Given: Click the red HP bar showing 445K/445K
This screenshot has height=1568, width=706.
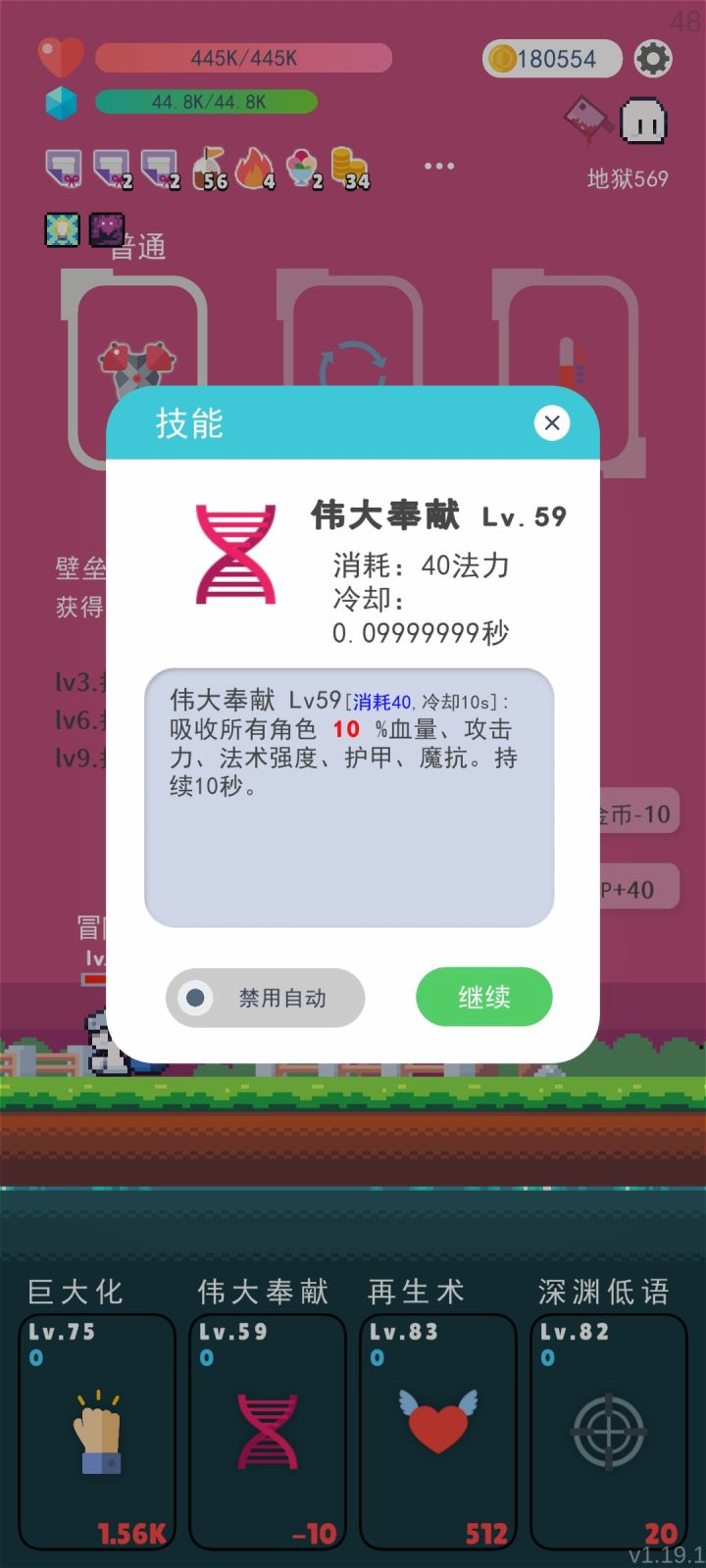Looking at the screenshot, I should 242,57.
